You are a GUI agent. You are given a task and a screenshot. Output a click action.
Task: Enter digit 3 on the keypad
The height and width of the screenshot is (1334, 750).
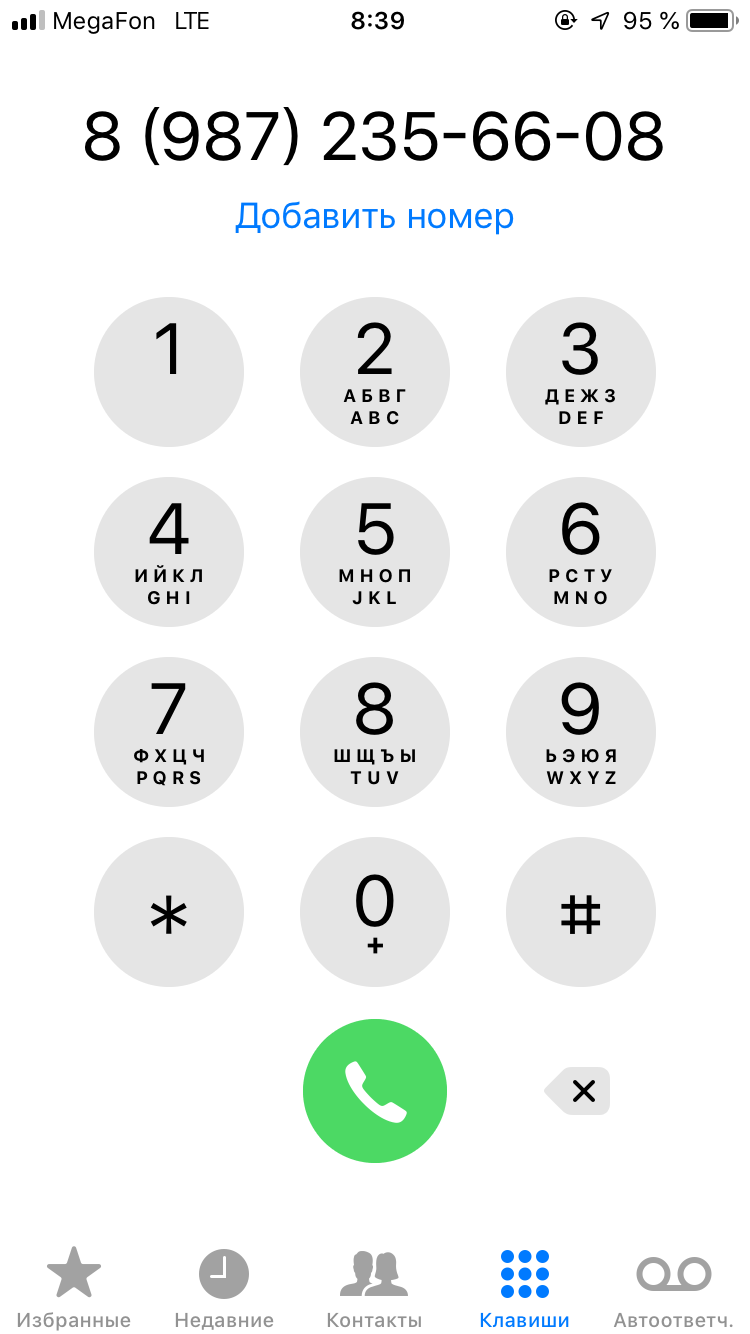pos(581,372)
